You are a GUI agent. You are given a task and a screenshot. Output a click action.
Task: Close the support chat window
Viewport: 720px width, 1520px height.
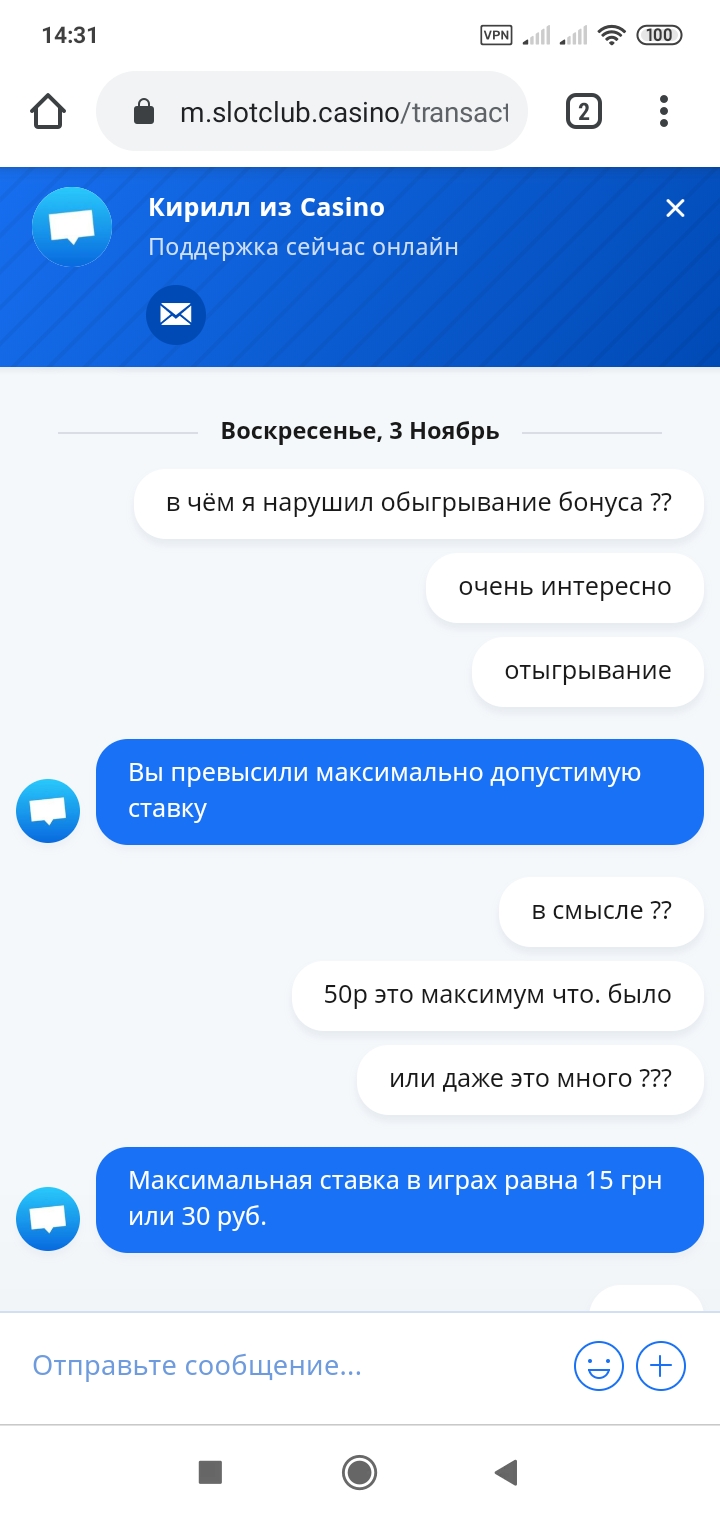676,208
